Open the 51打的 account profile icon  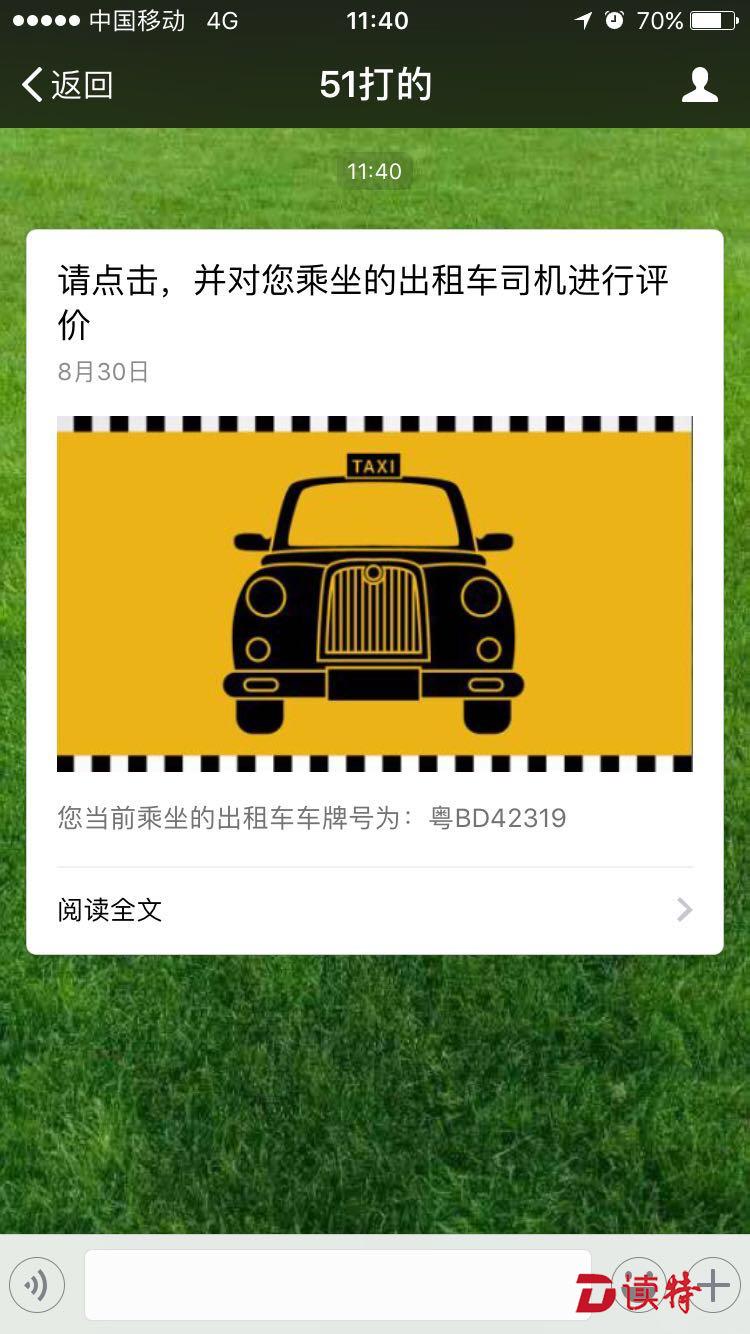click(699, 85)
